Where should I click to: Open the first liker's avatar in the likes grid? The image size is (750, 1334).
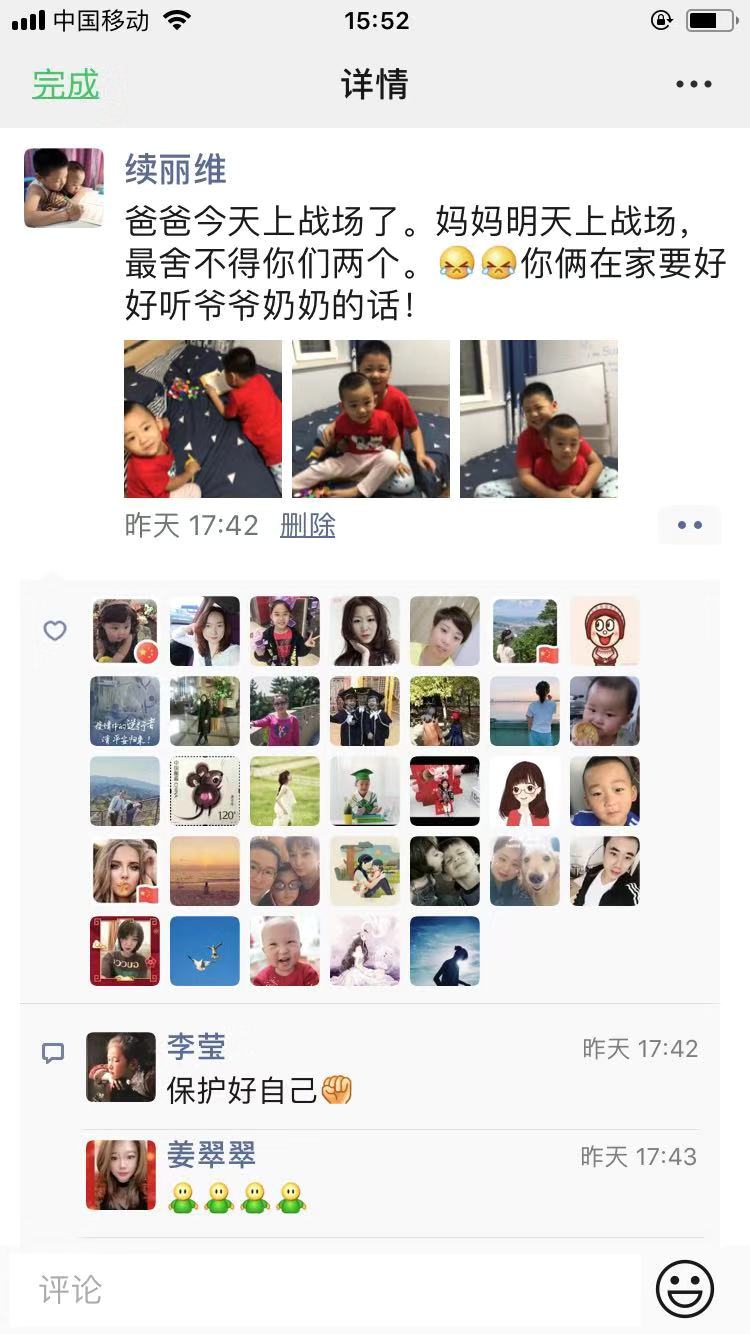(125, 631)
